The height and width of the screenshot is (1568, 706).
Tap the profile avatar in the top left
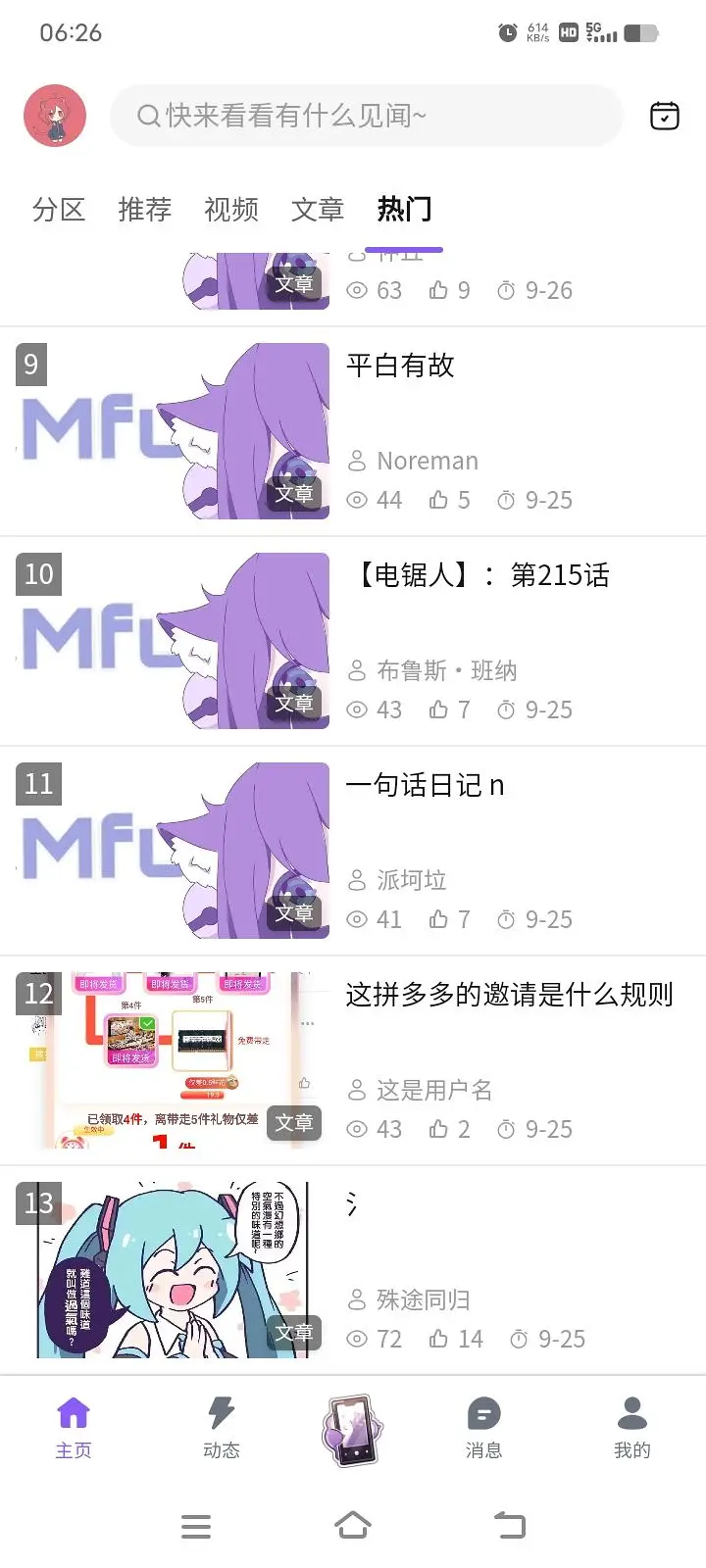tap(55, 115)
